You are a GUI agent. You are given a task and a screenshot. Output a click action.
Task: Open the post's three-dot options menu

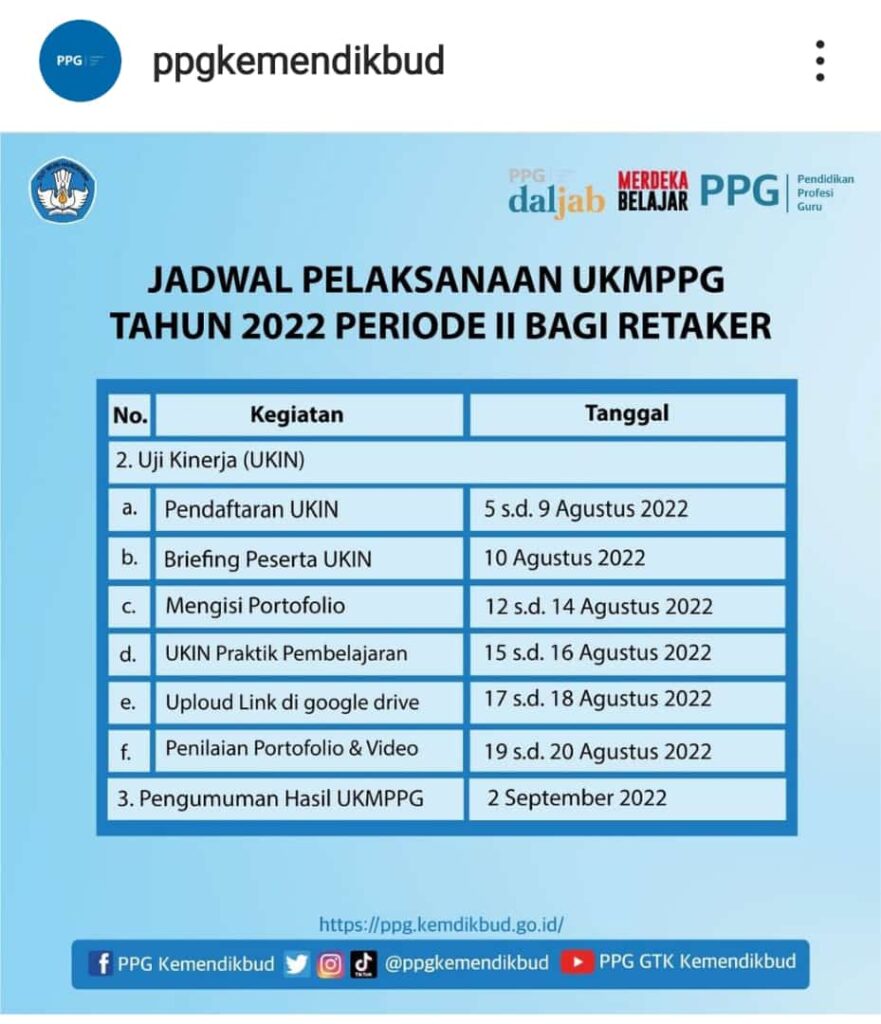tap(820, 61)
